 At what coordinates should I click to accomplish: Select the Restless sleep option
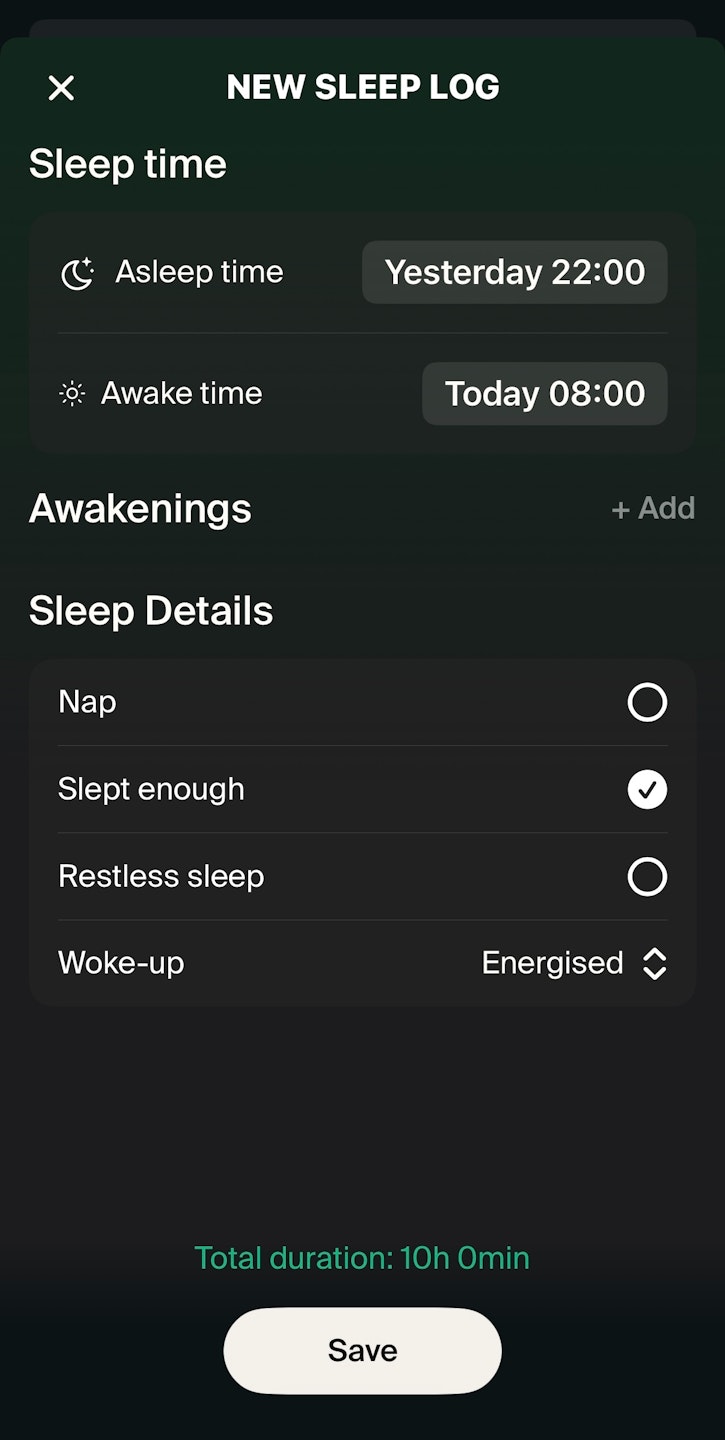pos(646,877)
